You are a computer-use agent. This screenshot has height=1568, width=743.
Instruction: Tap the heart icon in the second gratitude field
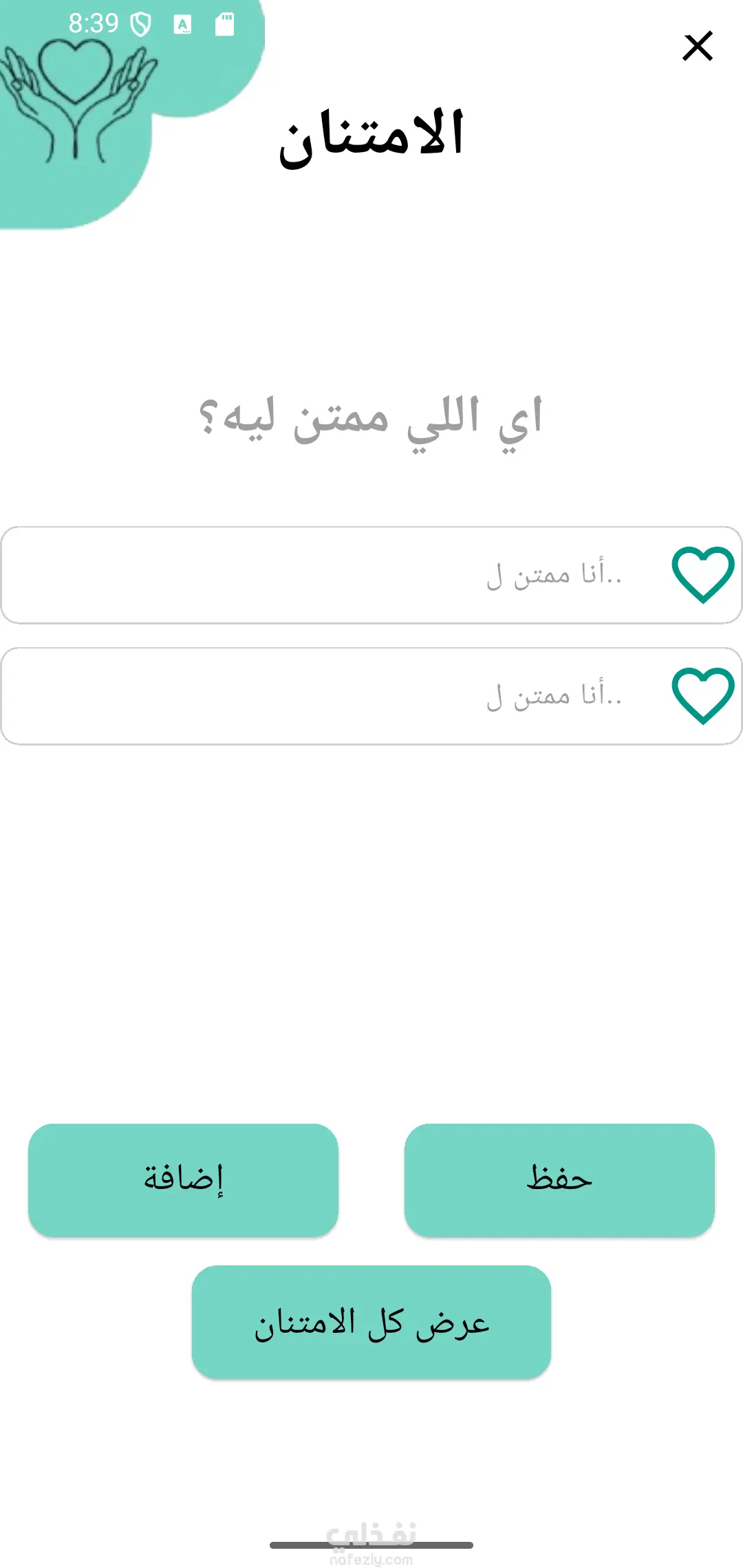coord(702,696)
